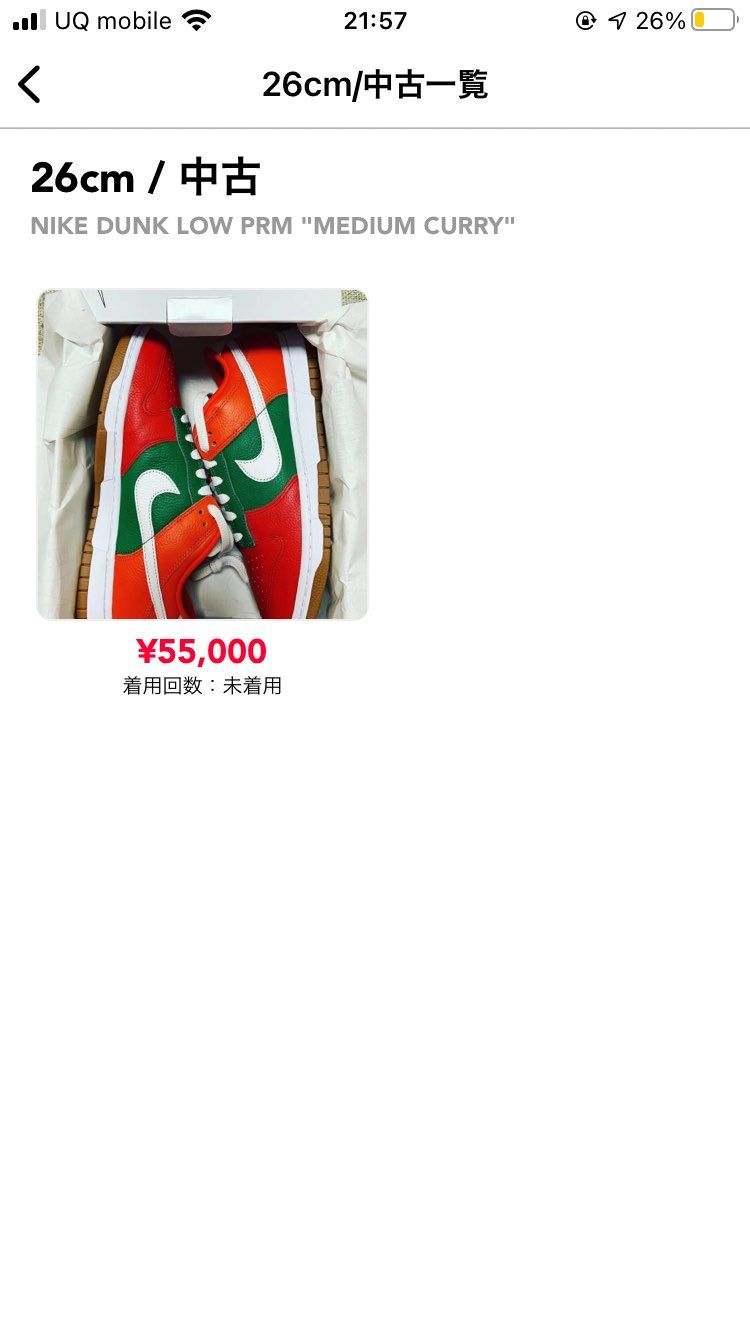Go back using the top-left arrow
The image size is (750, 1334).
tap(30, 85)
